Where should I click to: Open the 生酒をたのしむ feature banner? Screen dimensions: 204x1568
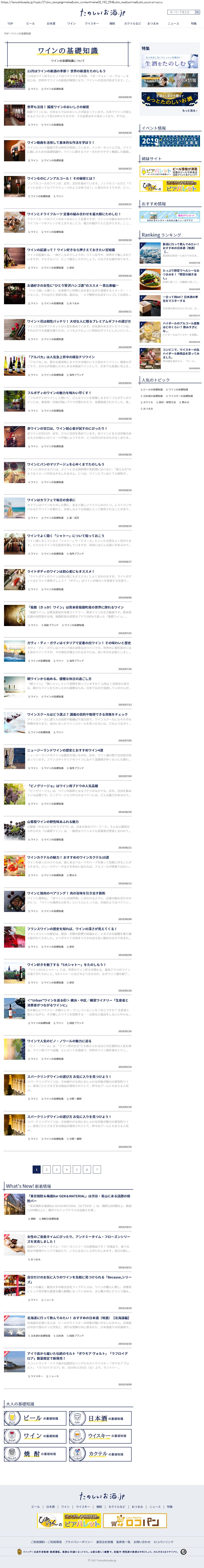tap(170, 62)
